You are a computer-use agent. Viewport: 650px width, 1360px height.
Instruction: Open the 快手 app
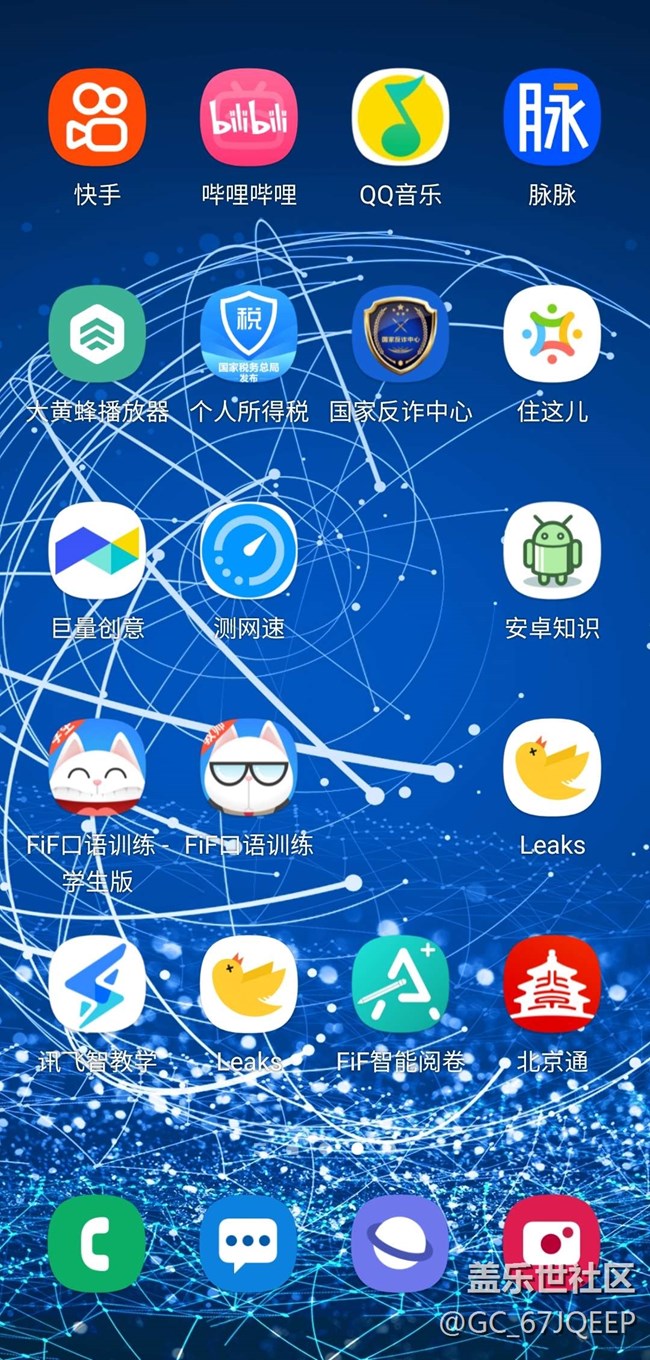click(x=97, y=117)
